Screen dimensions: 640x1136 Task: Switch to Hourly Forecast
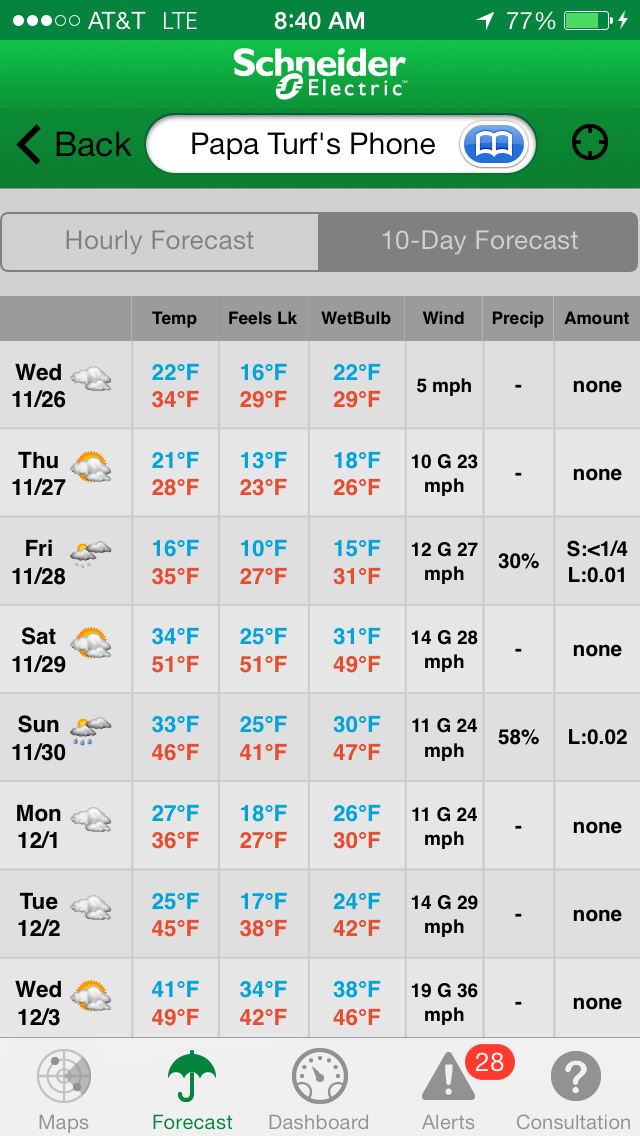pos(160,241)
